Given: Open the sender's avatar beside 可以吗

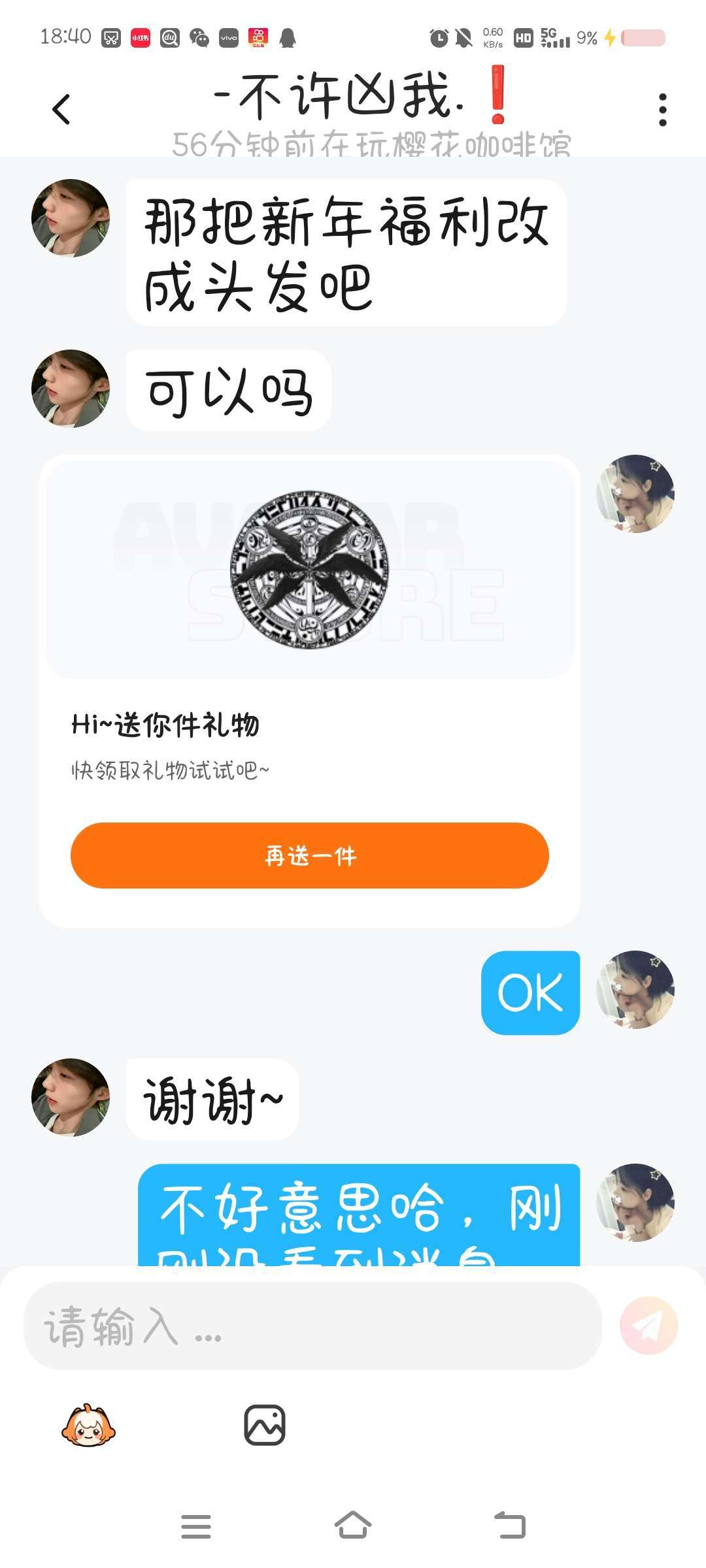Looking at the screenshot, I should click(71, 389).
